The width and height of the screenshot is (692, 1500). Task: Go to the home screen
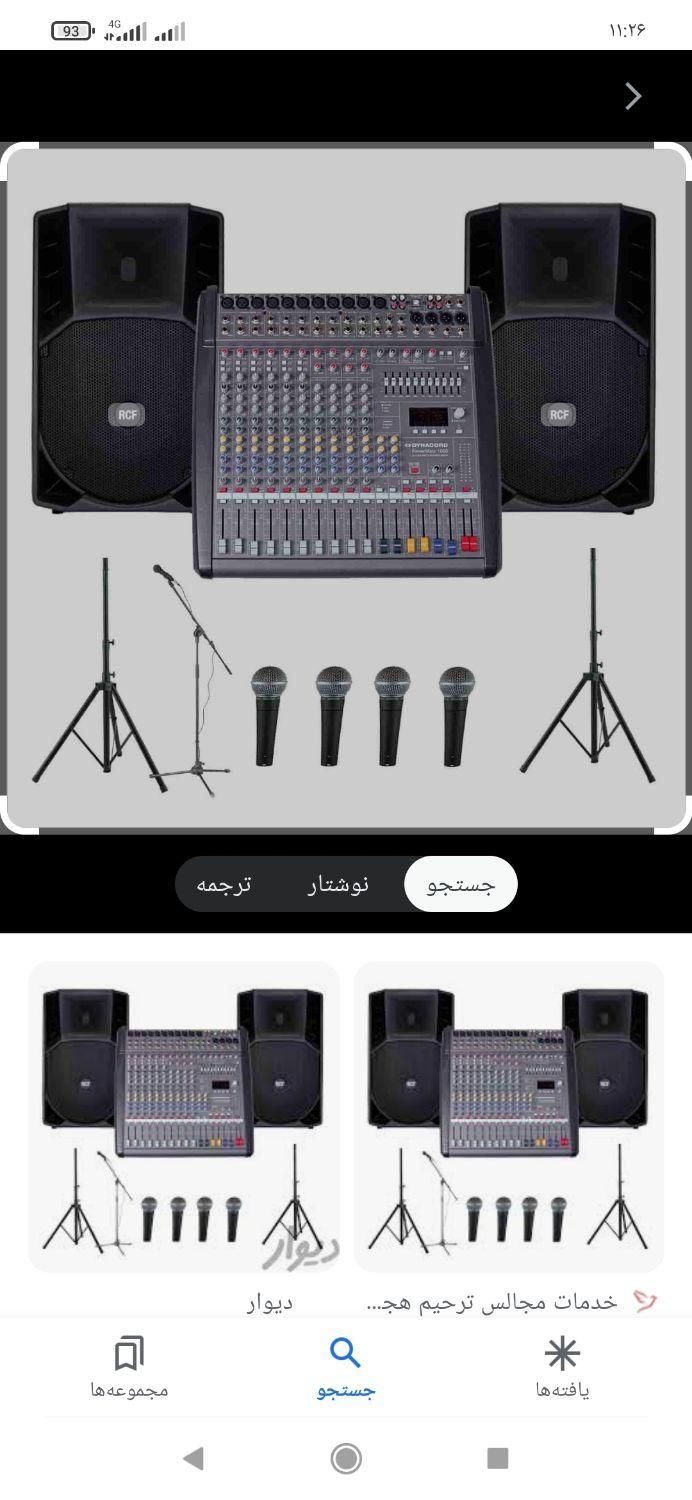346,1458
